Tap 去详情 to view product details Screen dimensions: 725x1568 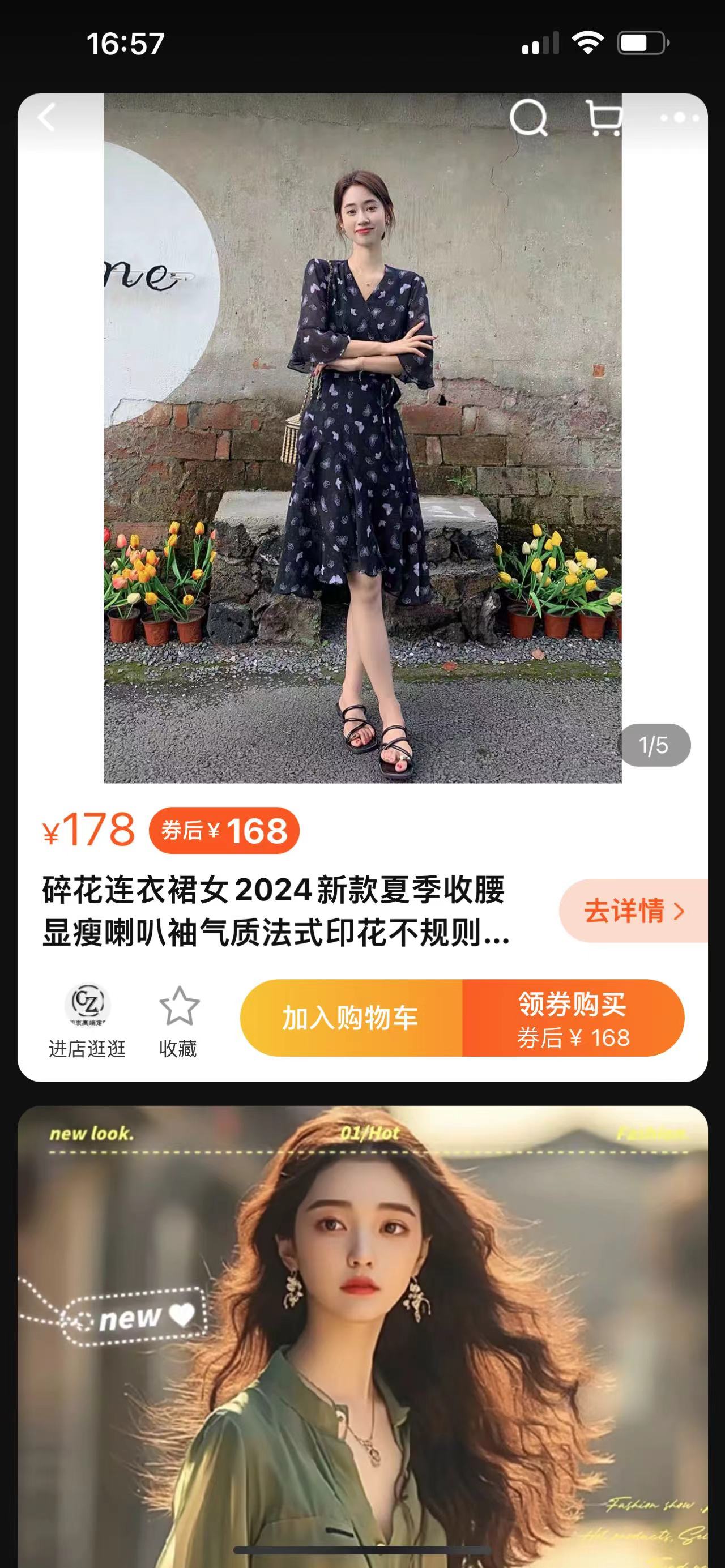633,911
